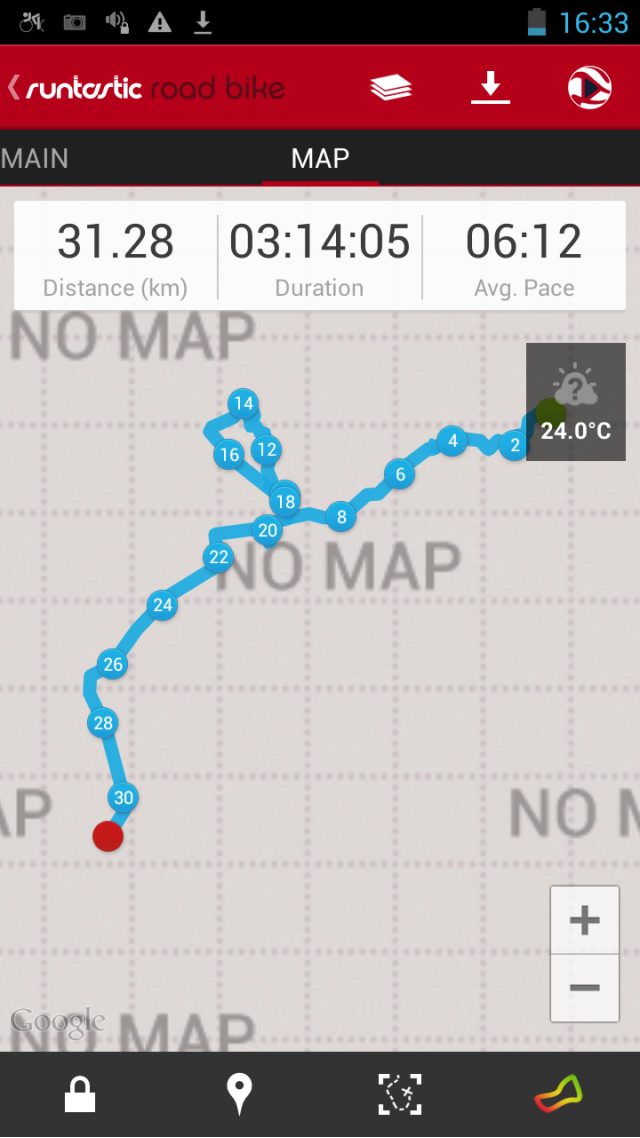Select the MAP tab
This screenshot has width=640, height=1138.
click(320, 158)
